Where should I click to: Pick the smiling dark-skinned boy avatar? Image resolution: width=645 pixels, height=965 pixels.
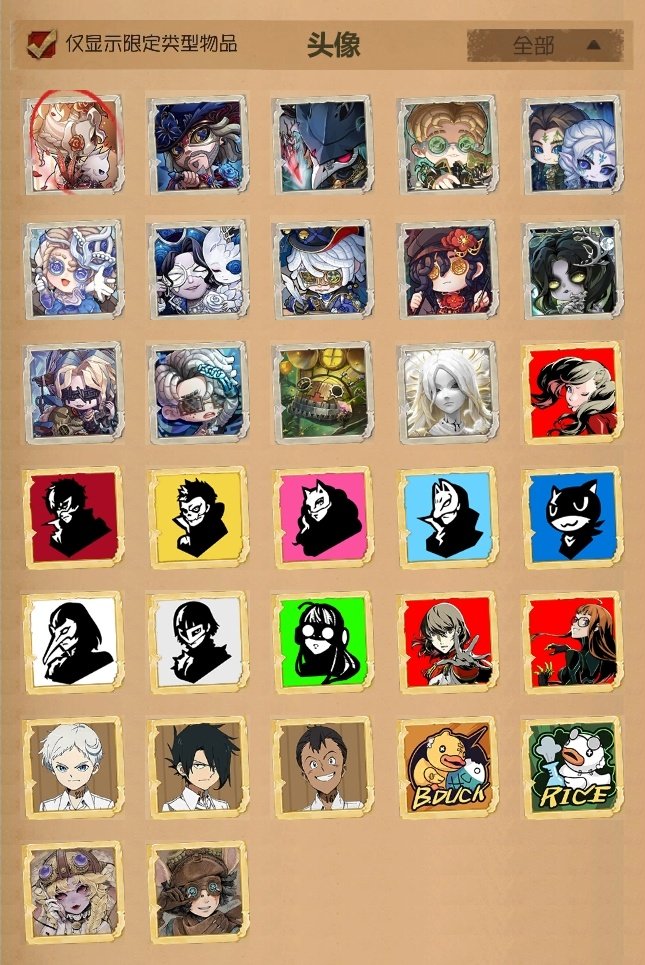(x=322, y=767)
